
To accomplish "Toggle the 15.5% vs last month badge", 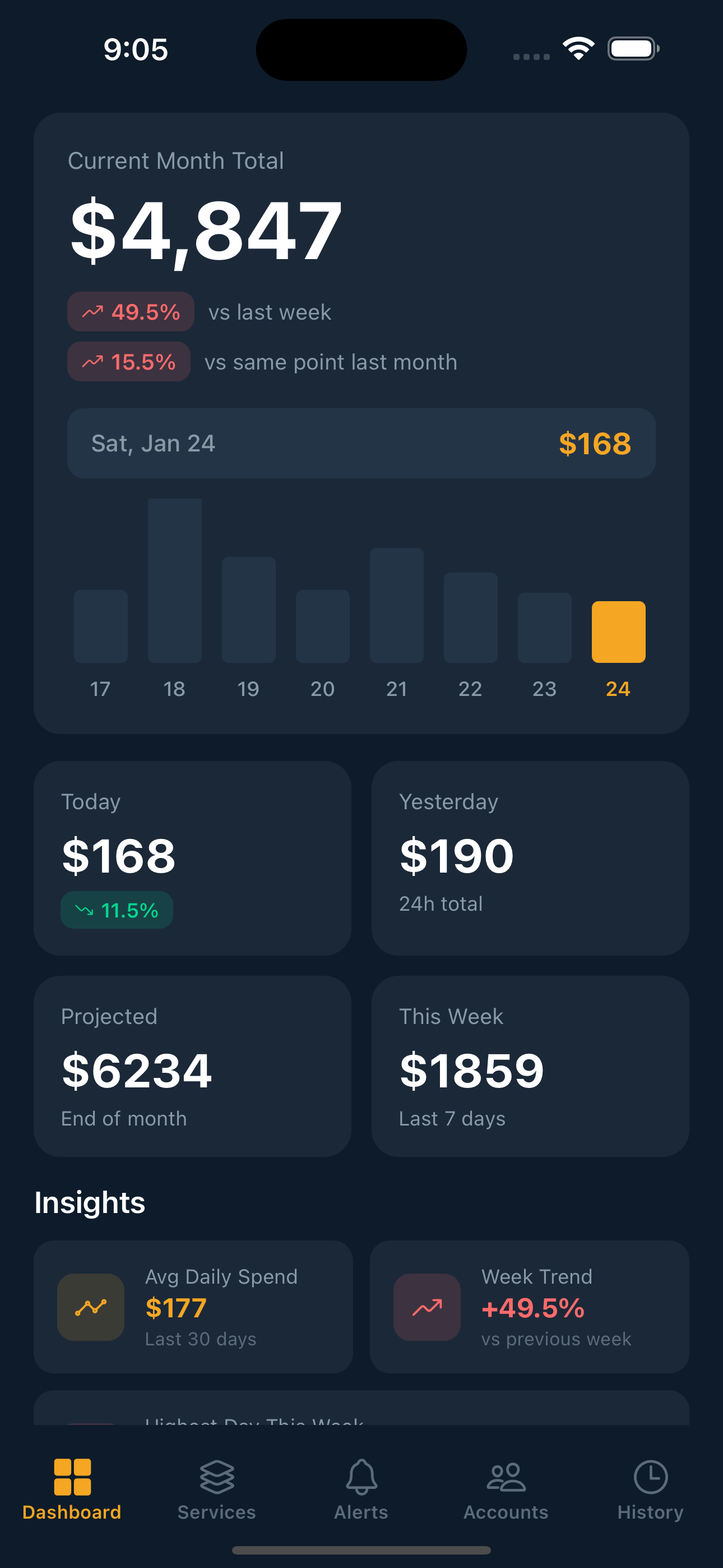I will click(129, 361).
